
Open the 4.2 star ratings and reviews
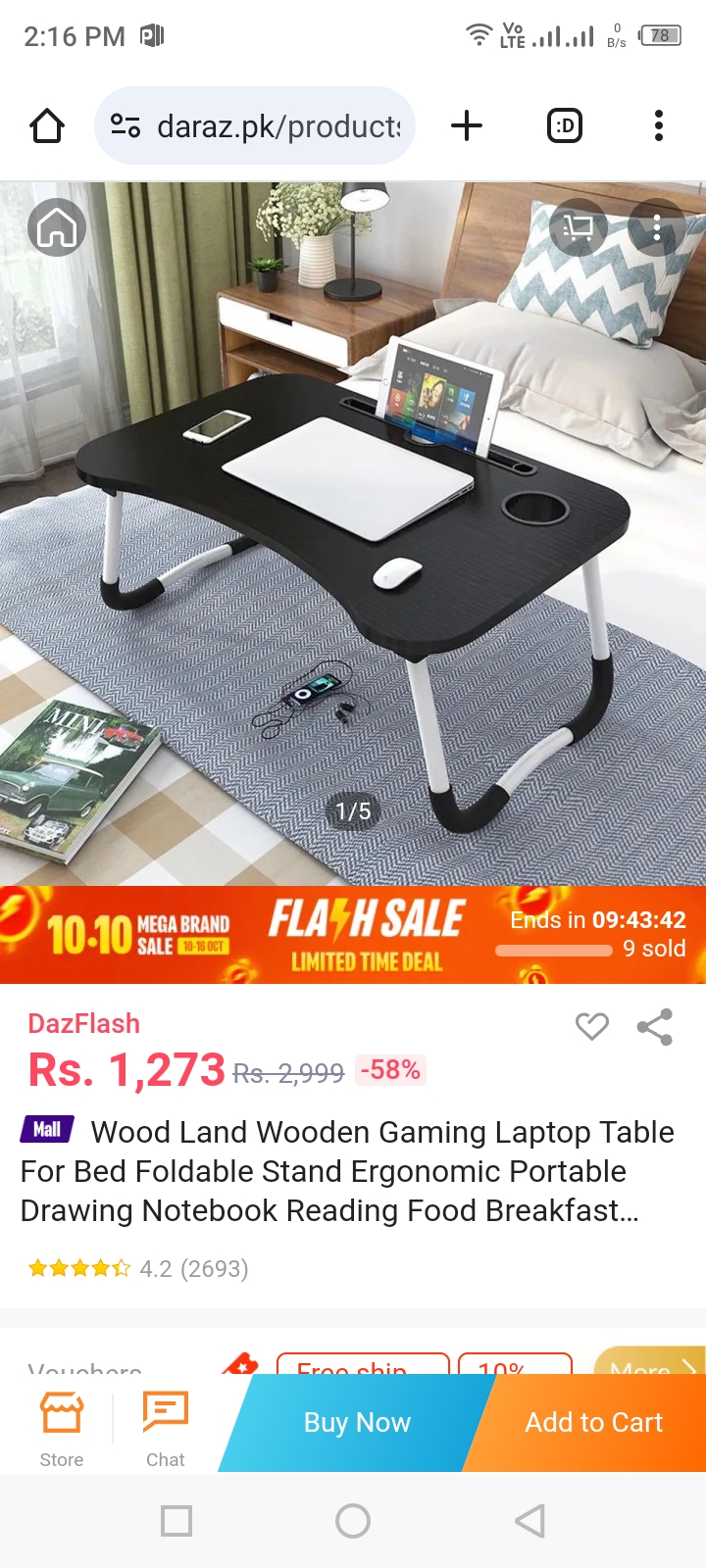(137, 1269)
